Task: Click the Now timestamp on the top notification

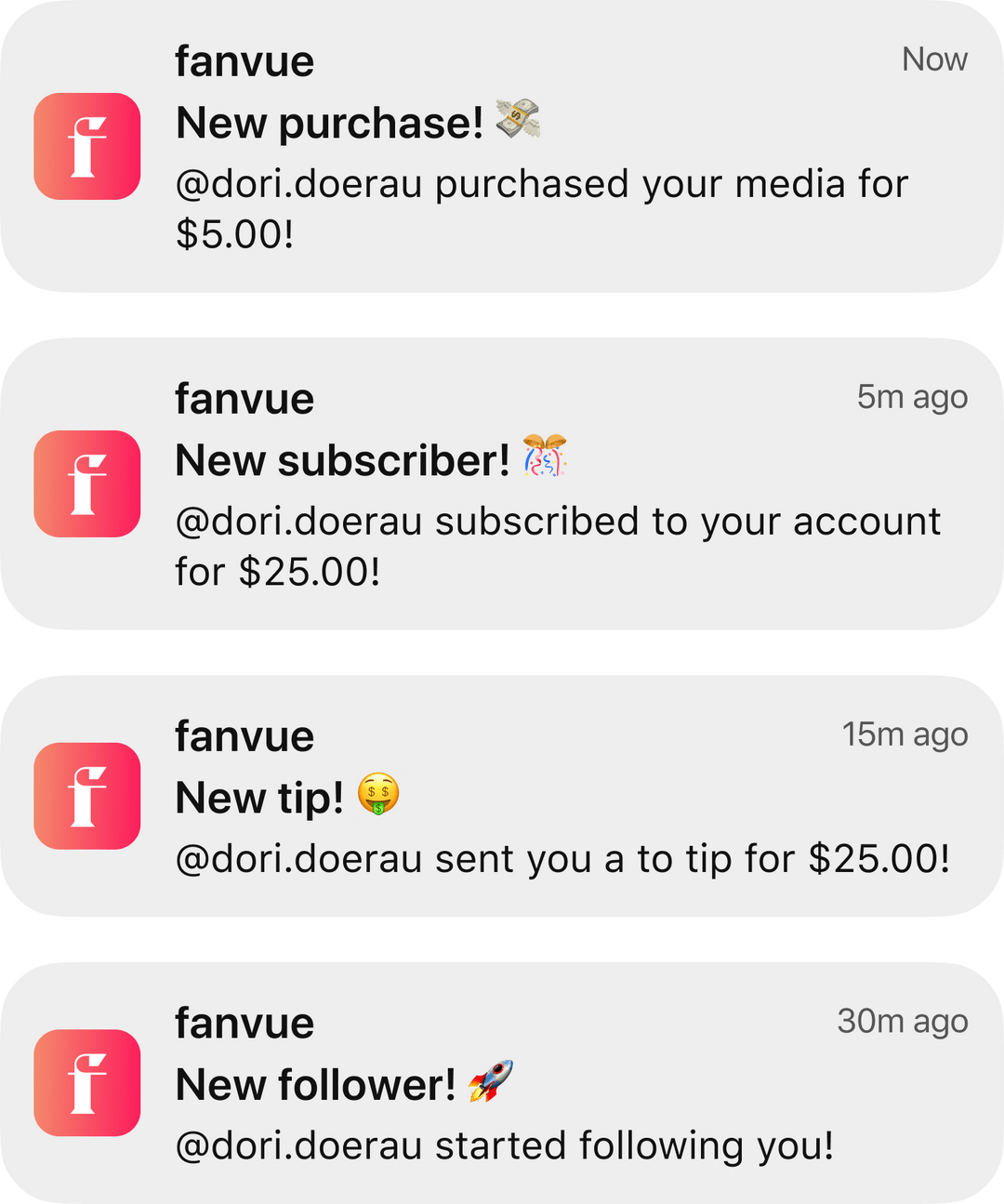Action: (934, 58)
